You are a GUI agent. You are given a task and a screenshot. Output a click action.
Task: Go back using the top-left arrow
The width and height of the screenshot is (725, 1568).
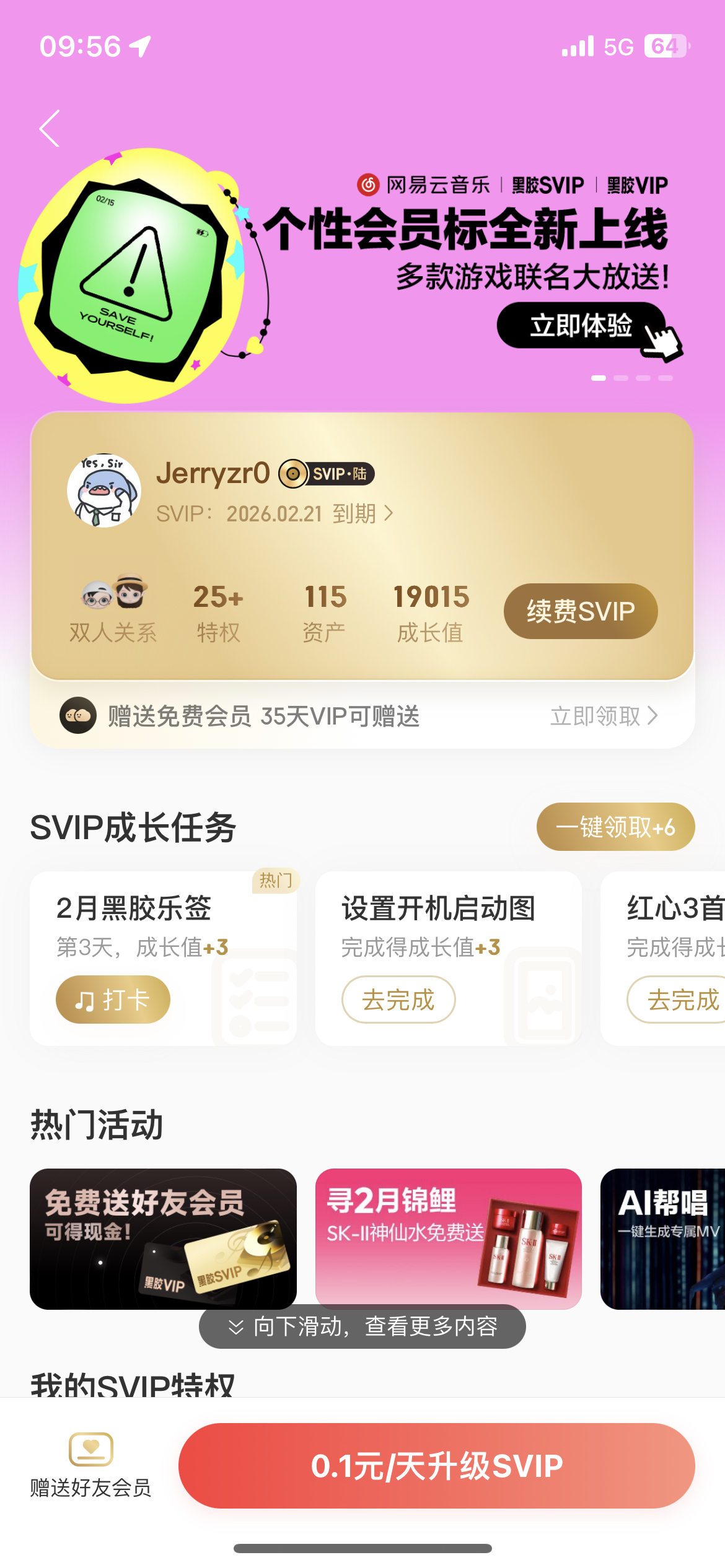[50, 129]
